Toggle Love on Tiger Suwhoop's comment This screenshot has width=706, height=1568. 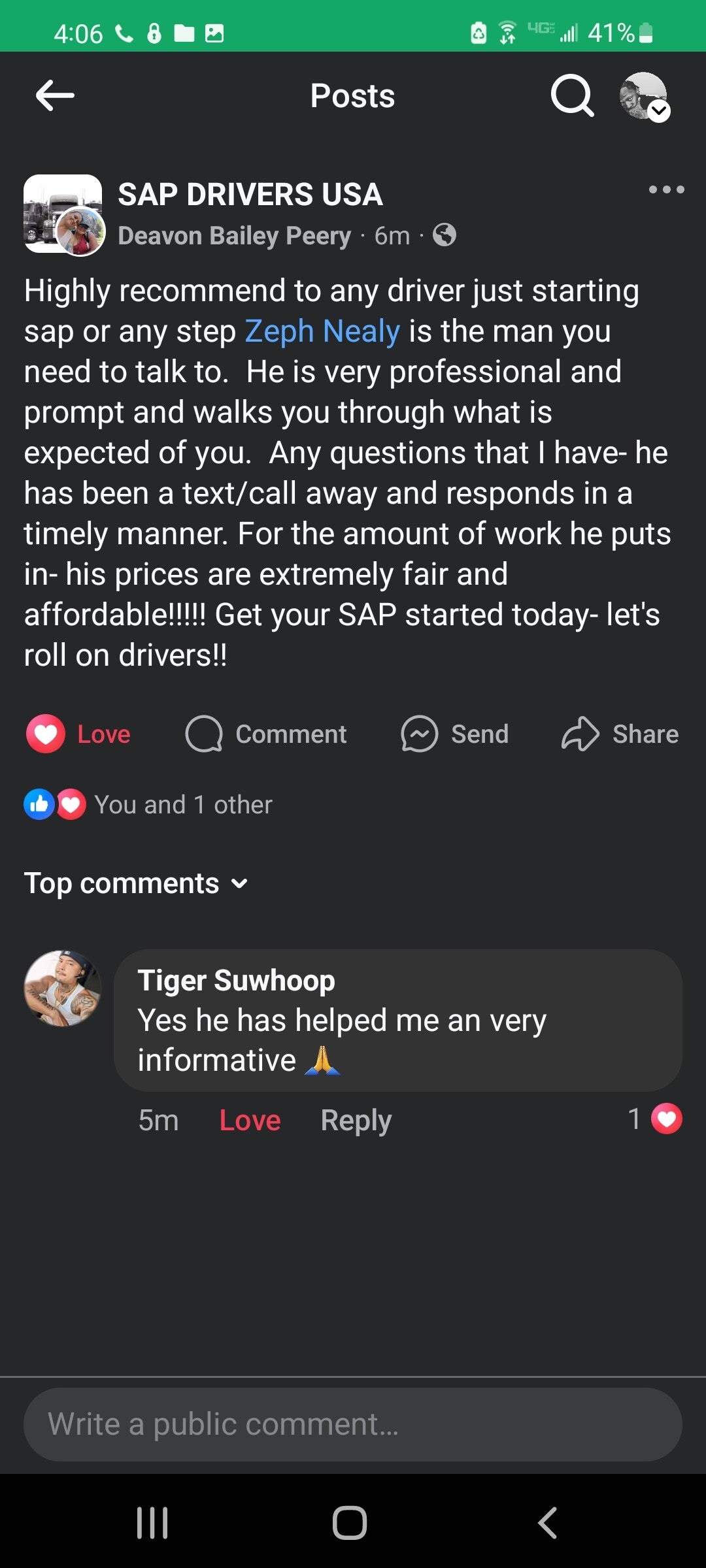point(250,1120)
